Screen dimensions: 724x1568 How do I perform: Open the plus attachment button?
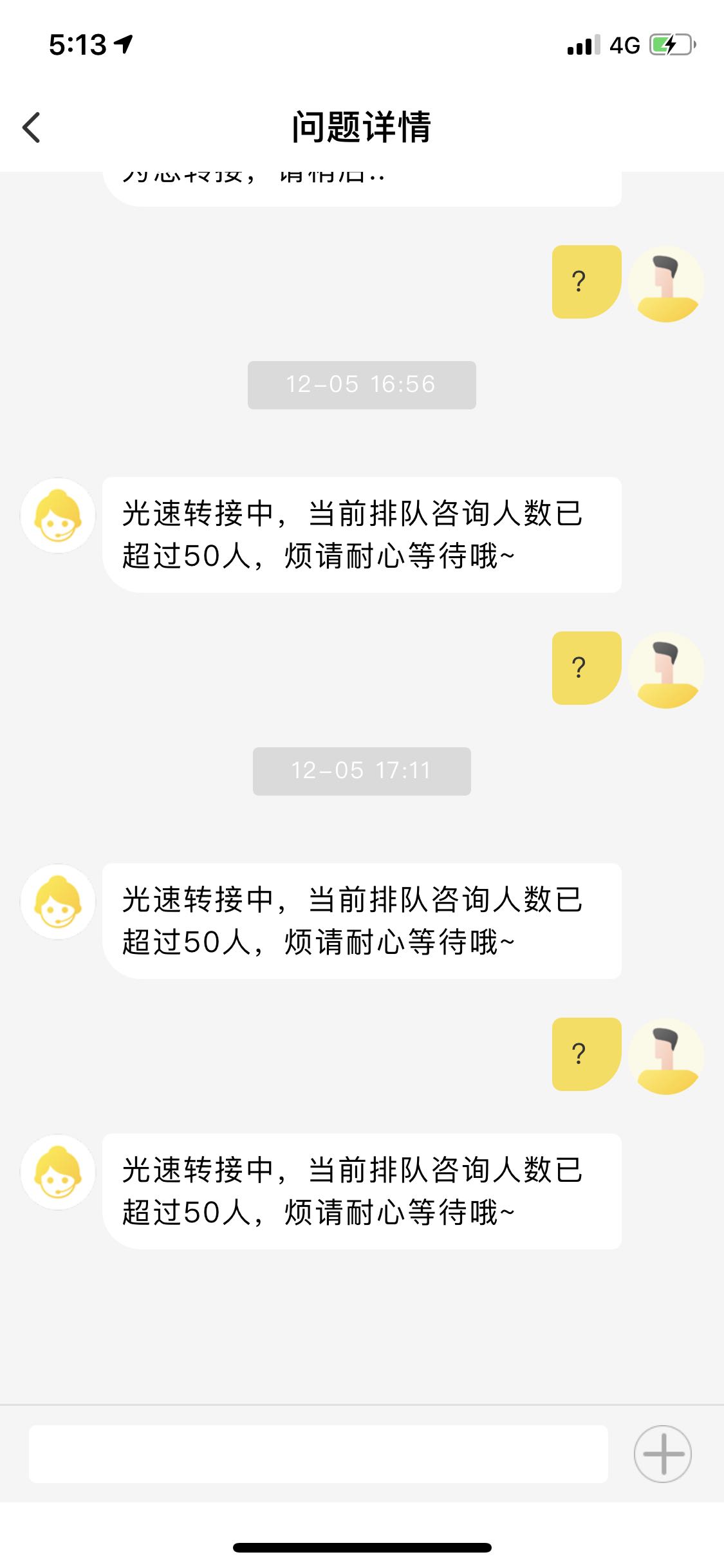[x=662, y=1453]
